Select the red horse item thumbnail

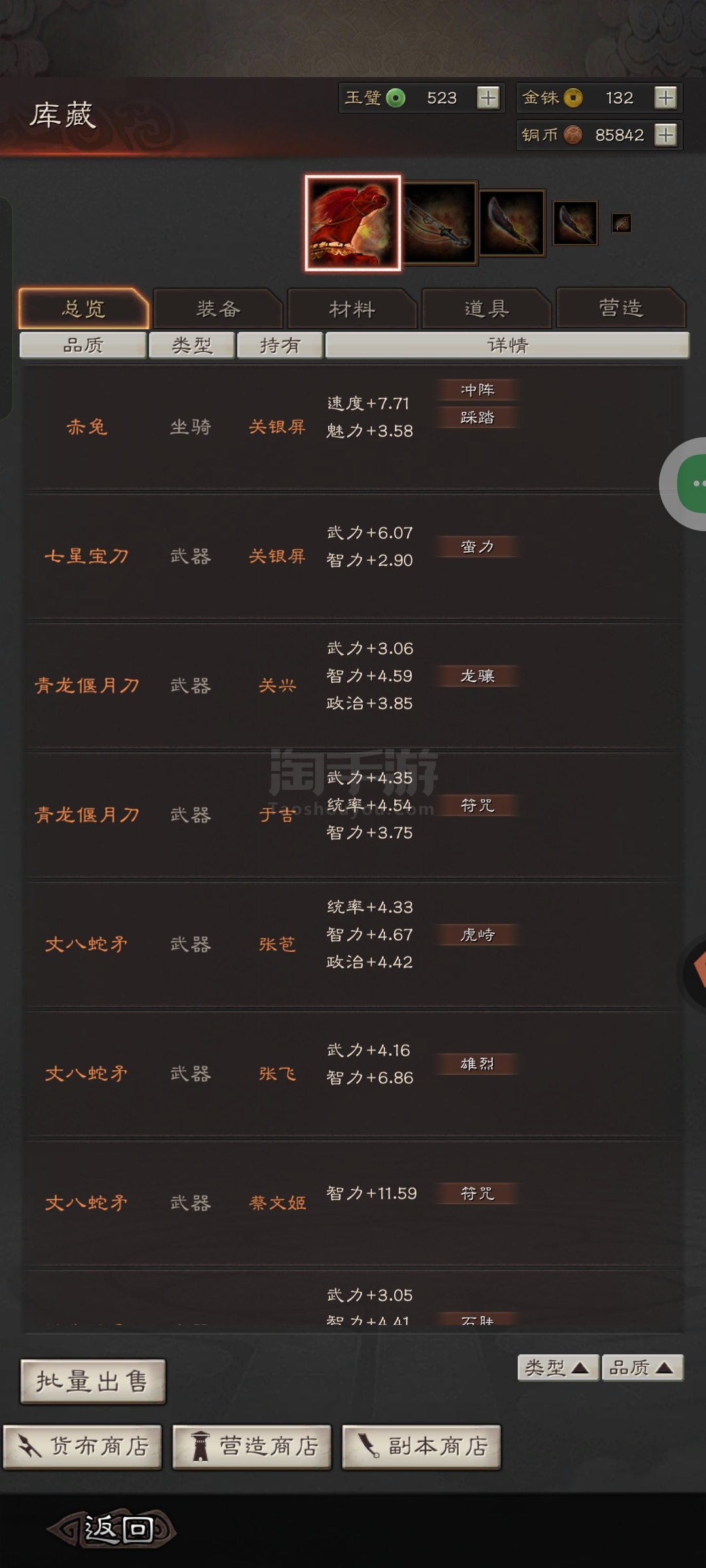tap(353, 223)
